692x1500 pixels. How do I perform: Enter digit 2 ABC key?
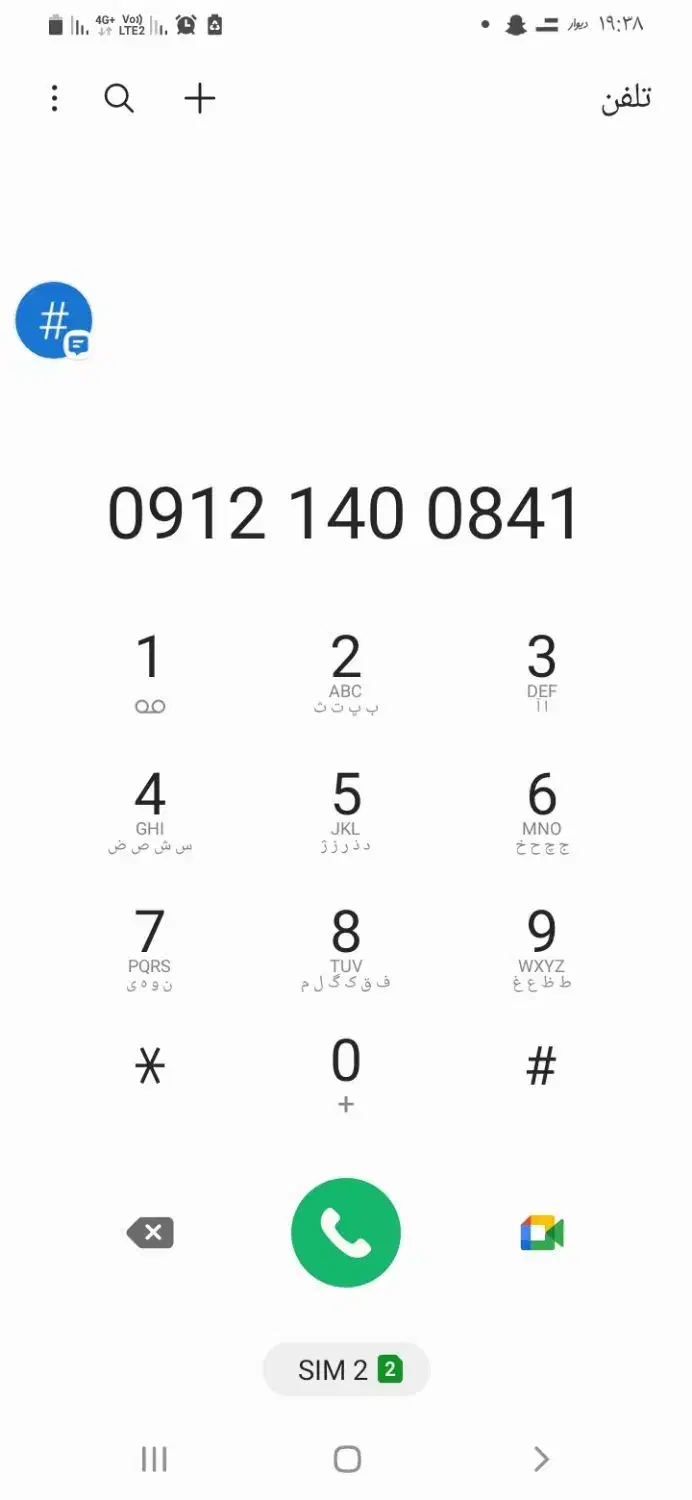(x=345, y=672)
